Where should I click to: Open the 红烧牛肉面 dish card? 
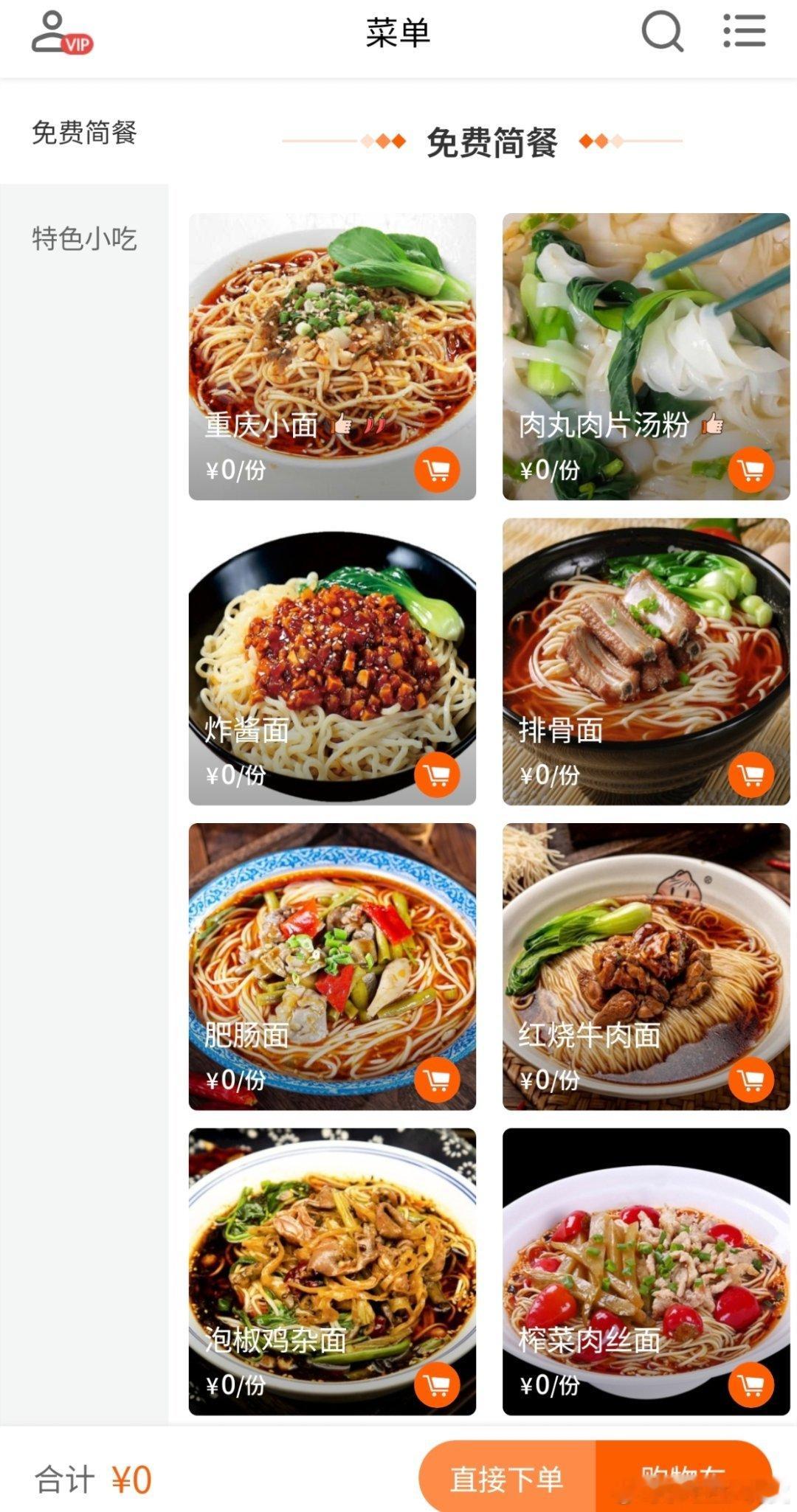(x=646, y=951)
